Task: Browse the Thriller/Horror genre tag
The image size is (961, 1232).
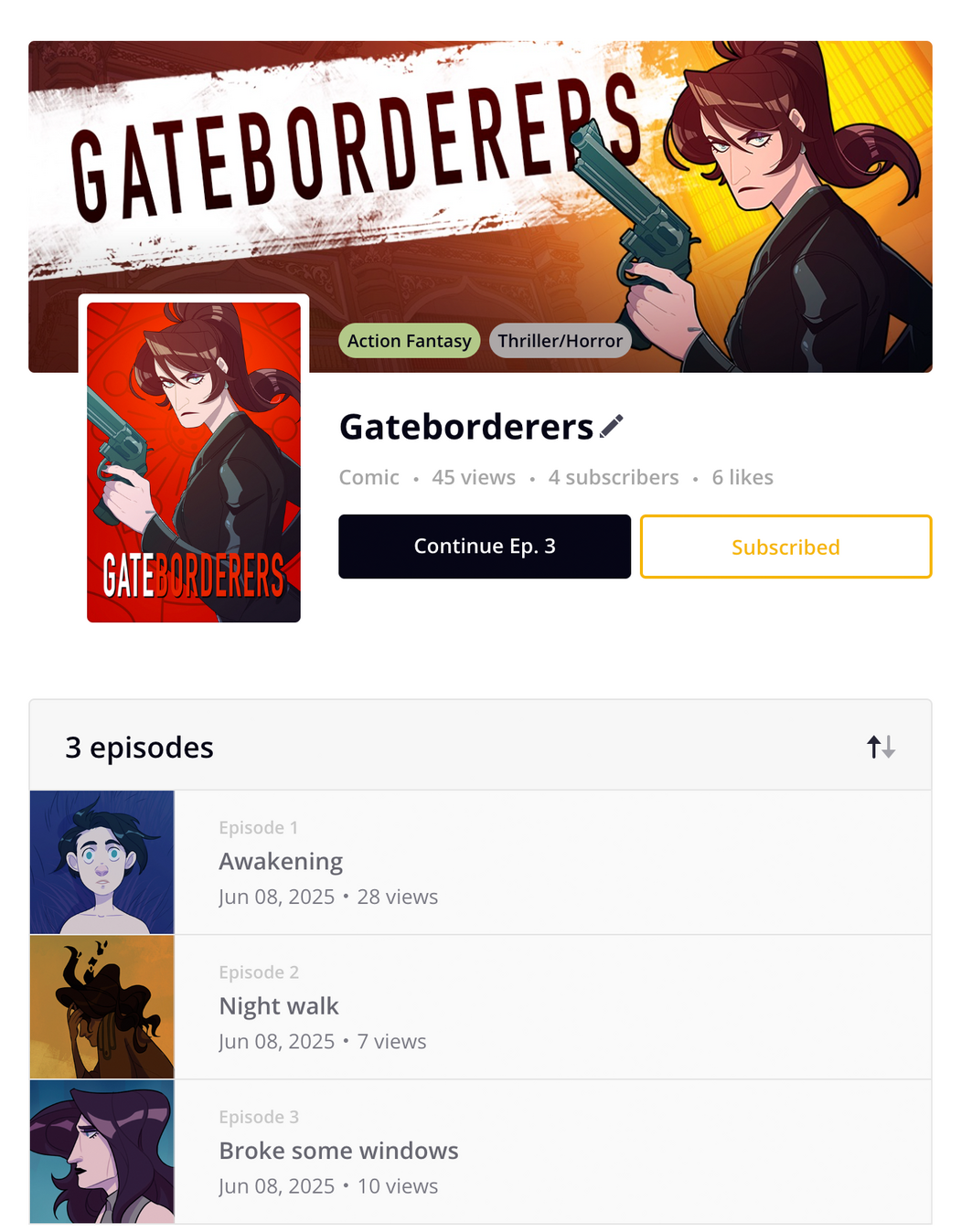Action: [x=560, y=341]
